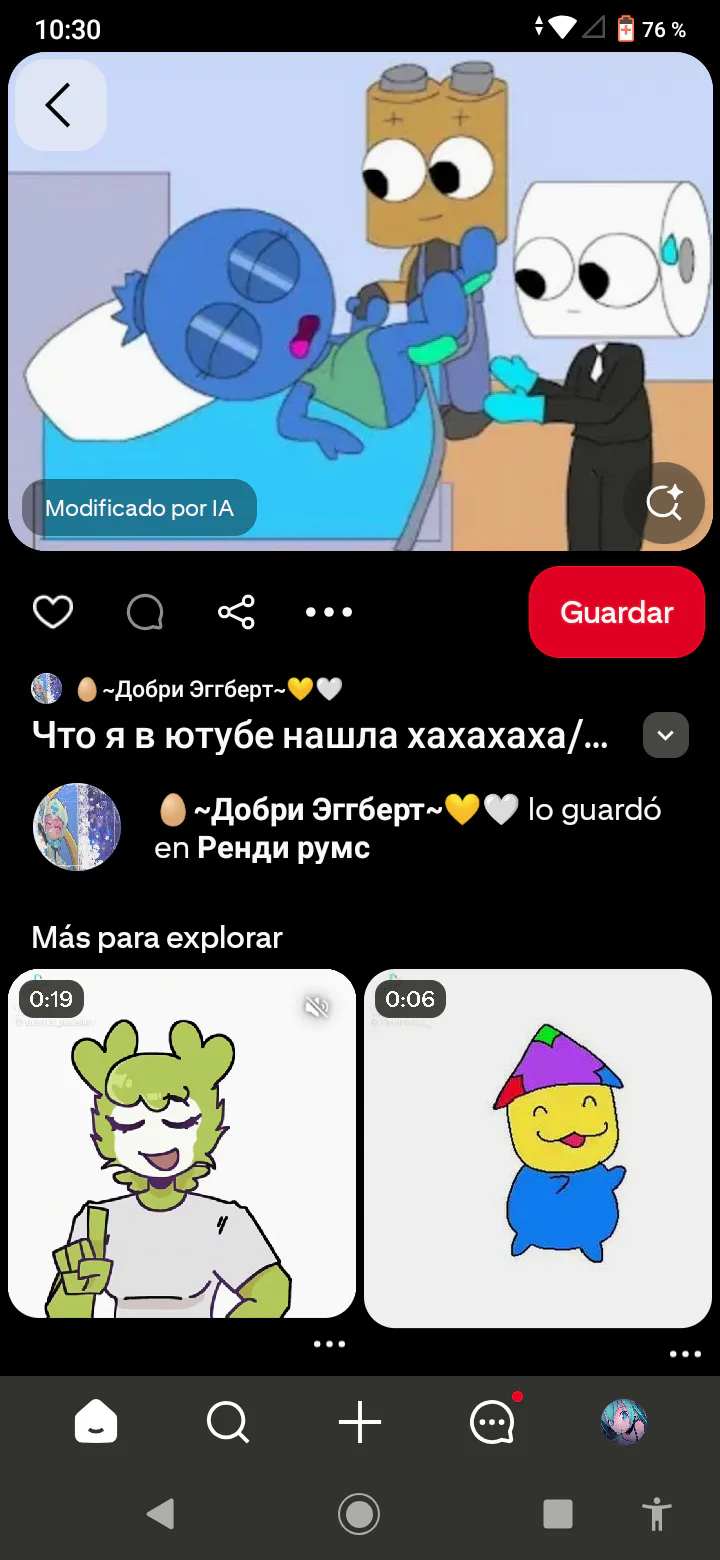The width and height of the screenshot is (720, 1560).
Task: Open the messages tab with notification dot
Action: 492,1421
